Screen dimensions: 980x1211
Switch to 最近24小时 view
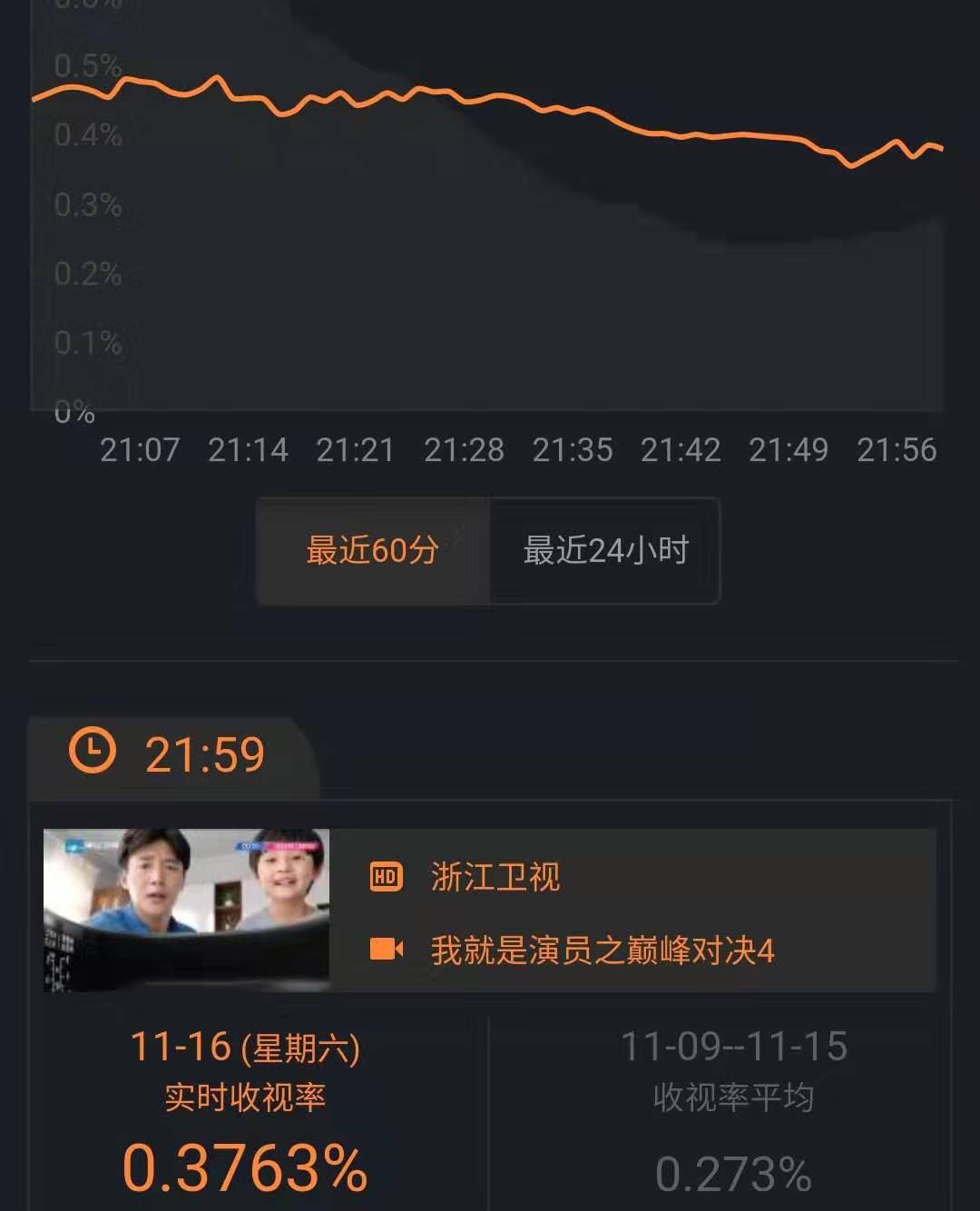[x=605, y=550]
